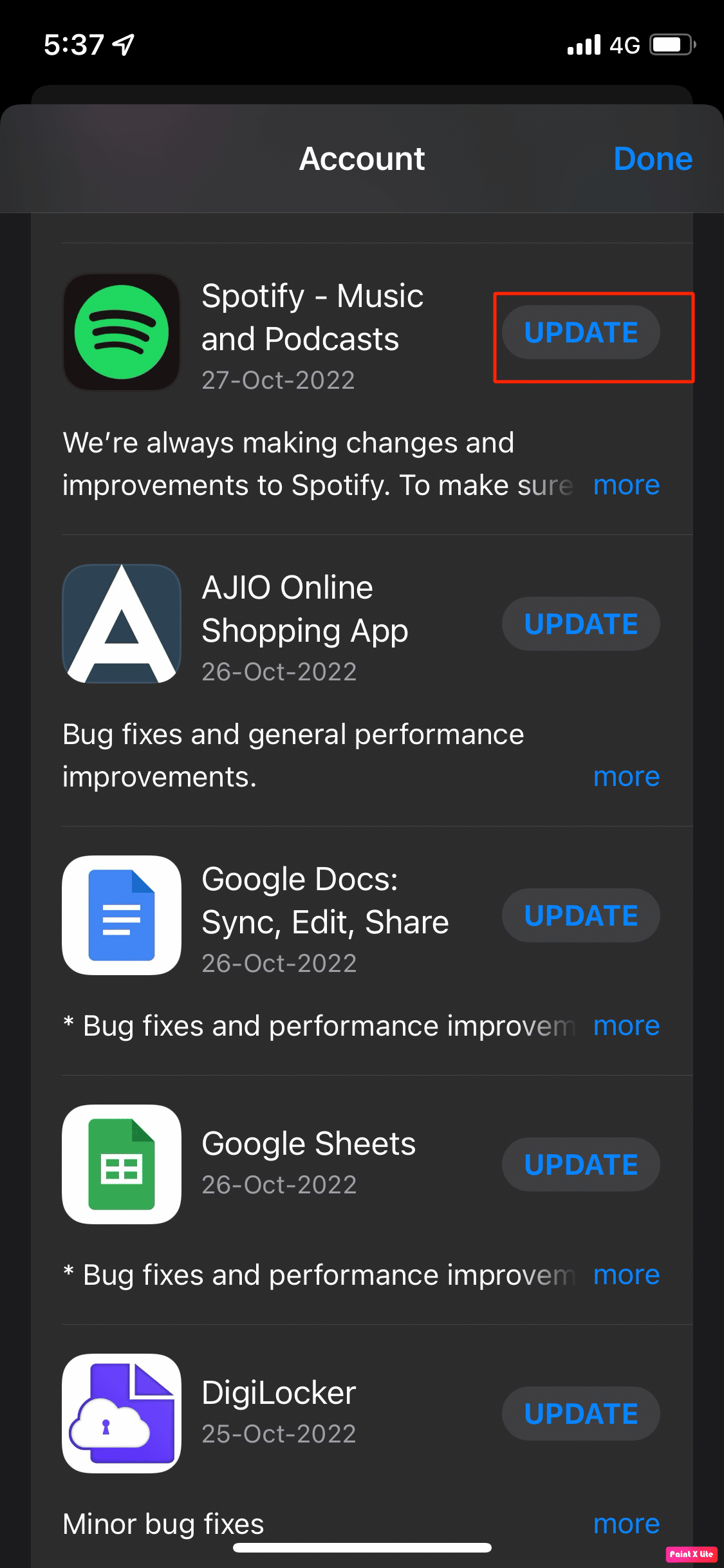This screenshot has width=724, height=1568.
Task: Open the Google Sheets app icon
Action: (x=122, y=1164)
